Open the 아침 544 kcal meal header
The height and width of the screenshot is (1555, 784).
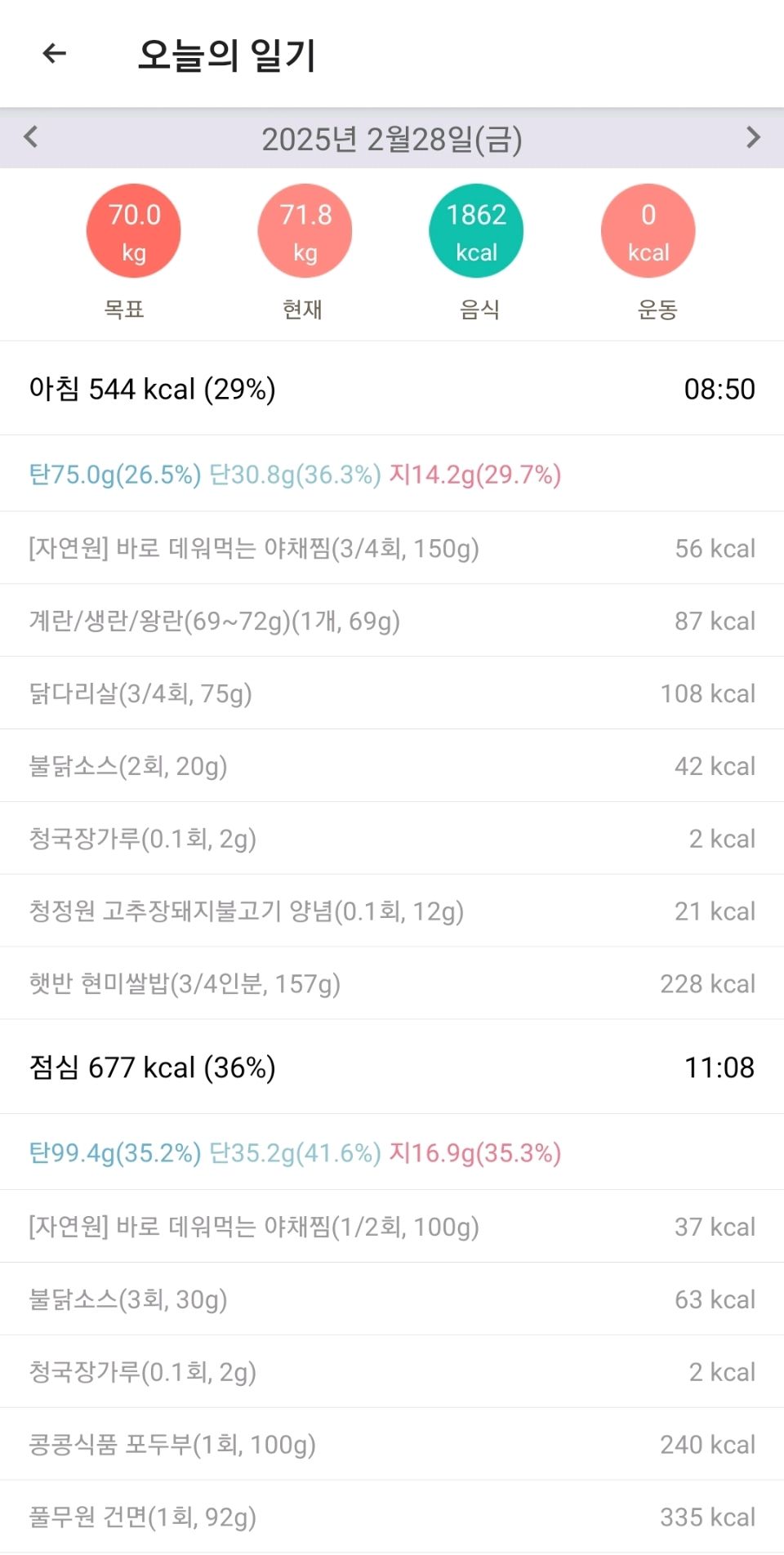pyautogui.click(x=392, y=389)
